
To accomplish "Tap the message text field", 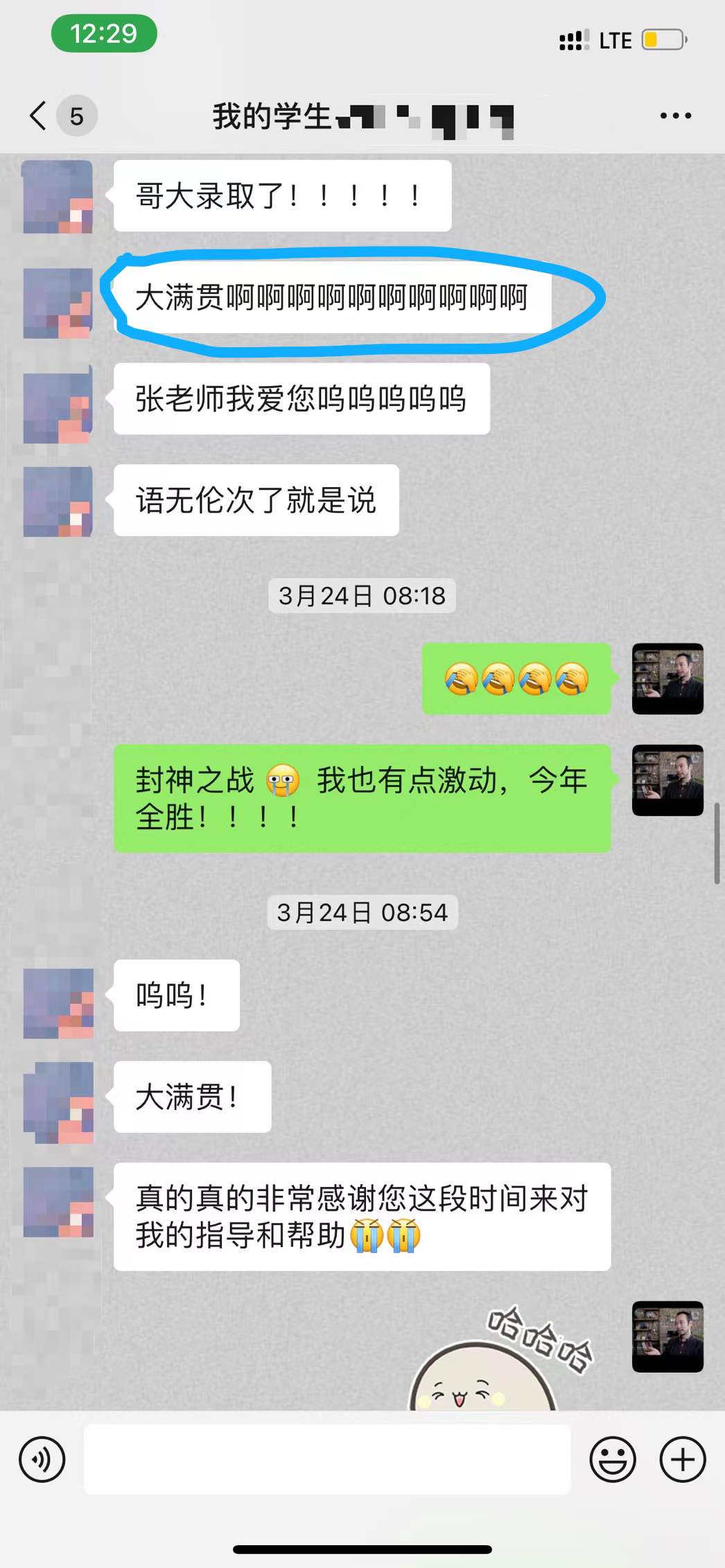I will (327, 1460).
